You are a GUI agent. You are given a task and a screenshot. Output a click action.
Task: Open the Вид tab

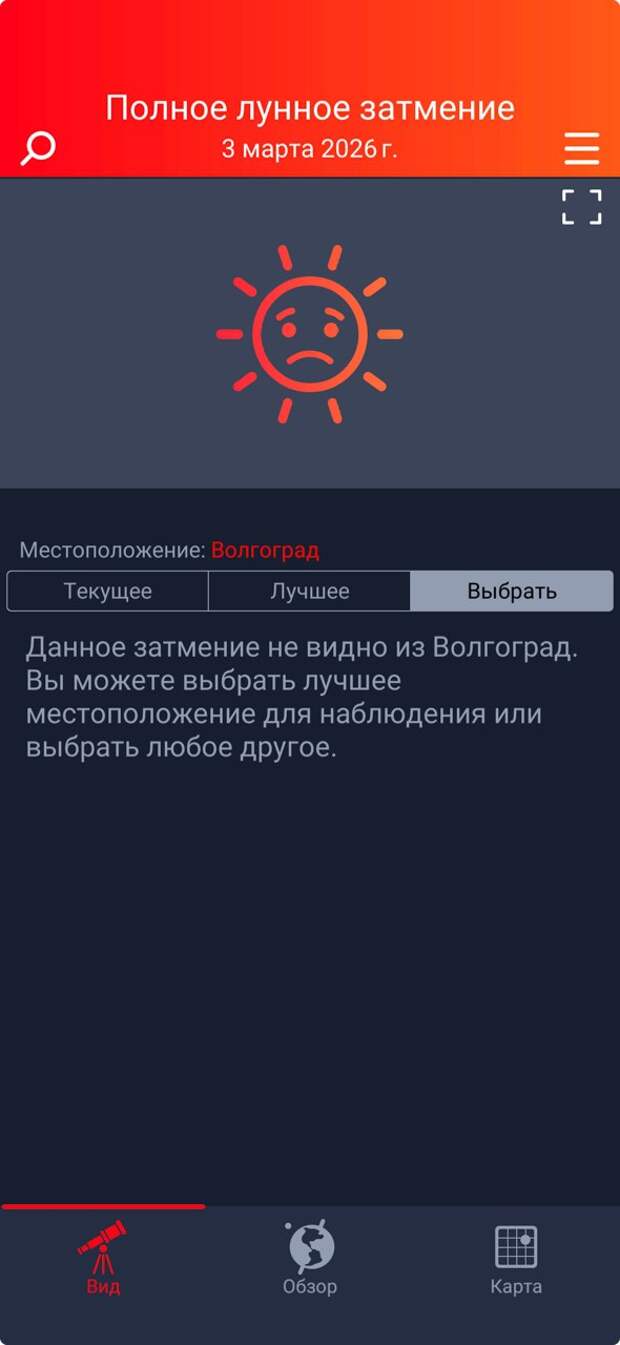tap(103, 1257)
